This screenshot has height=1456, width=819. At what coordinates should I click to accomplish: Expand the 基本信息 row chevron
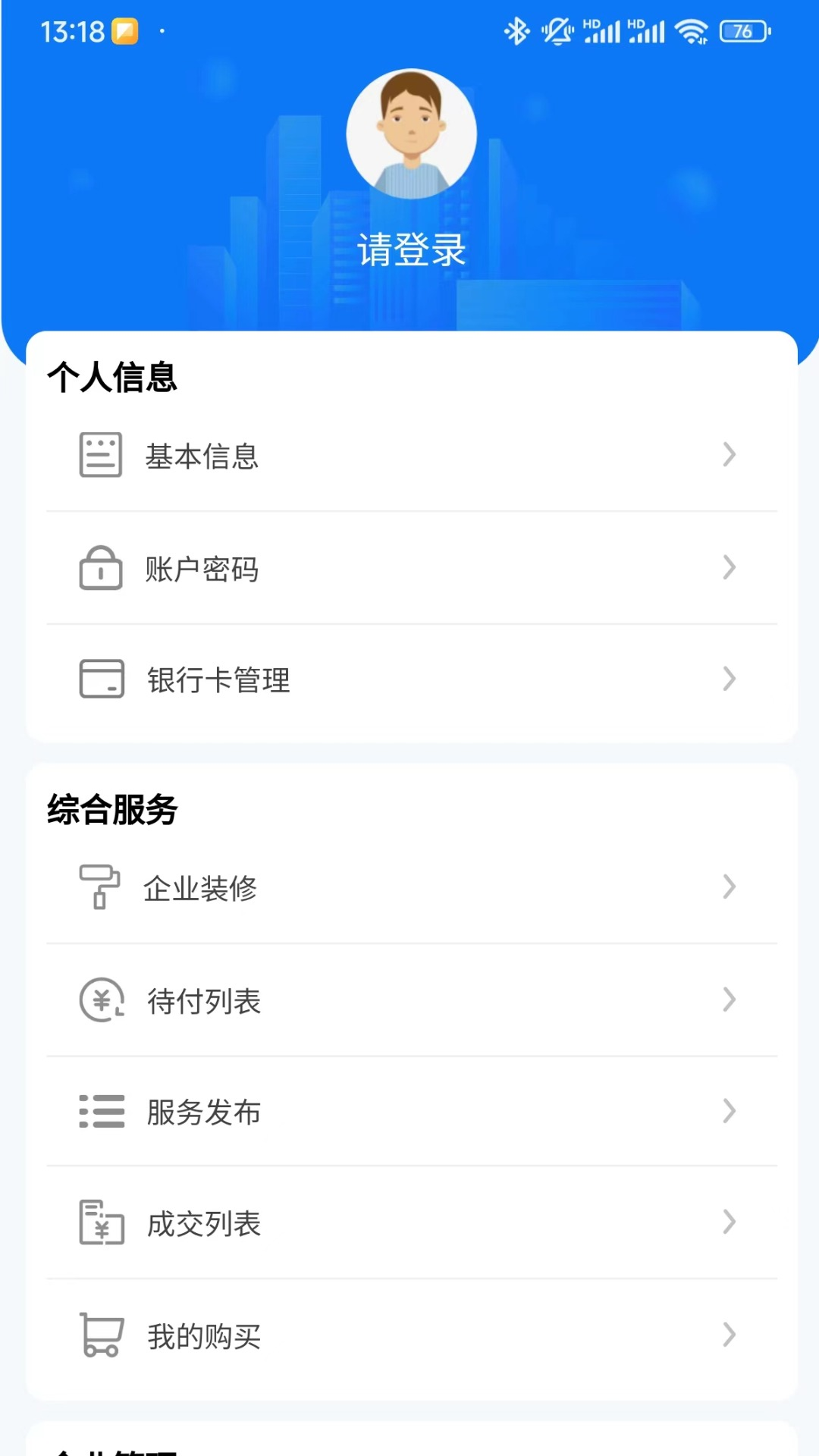pos(730,454)
